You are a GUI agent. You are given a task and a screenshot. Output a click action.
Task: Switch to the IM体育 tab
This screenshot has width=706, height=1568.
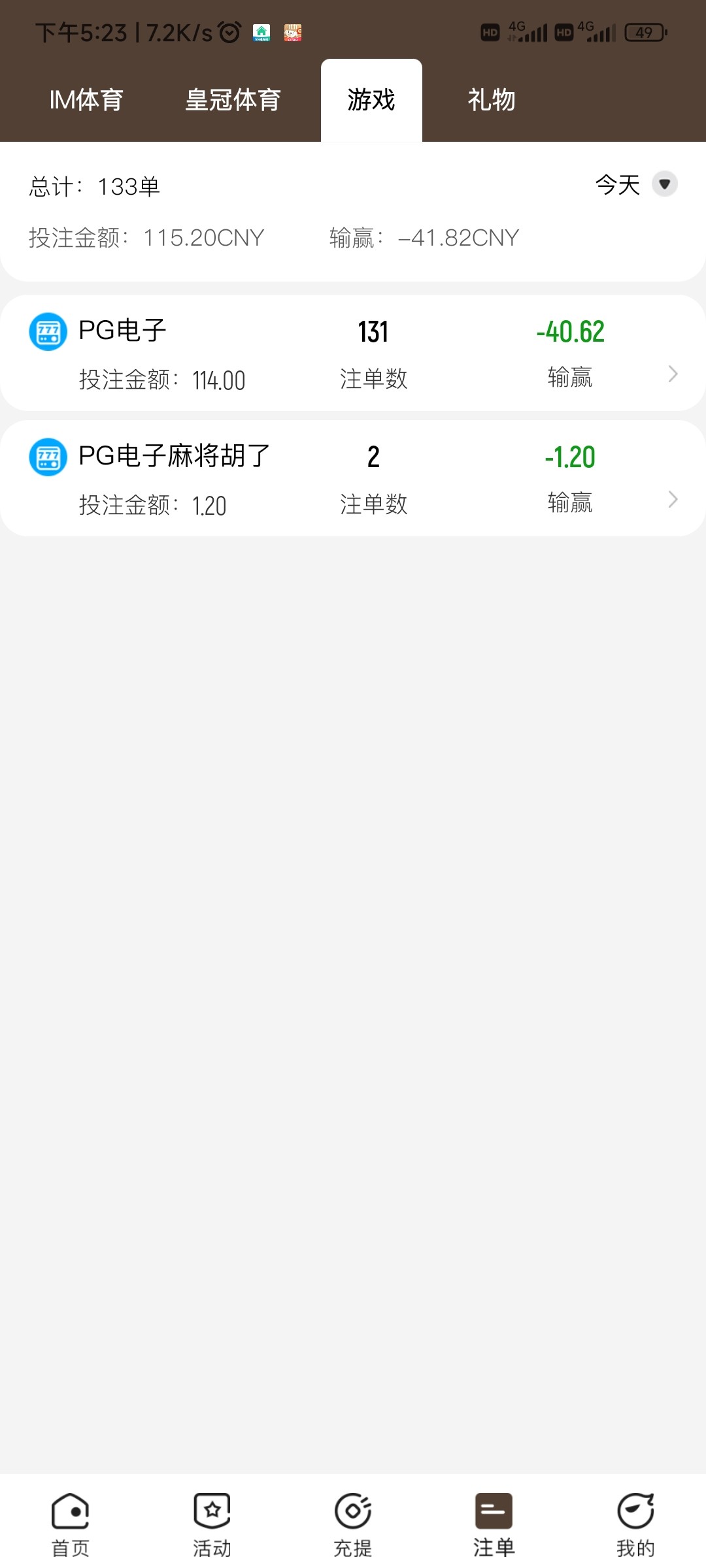pos(86,99)
